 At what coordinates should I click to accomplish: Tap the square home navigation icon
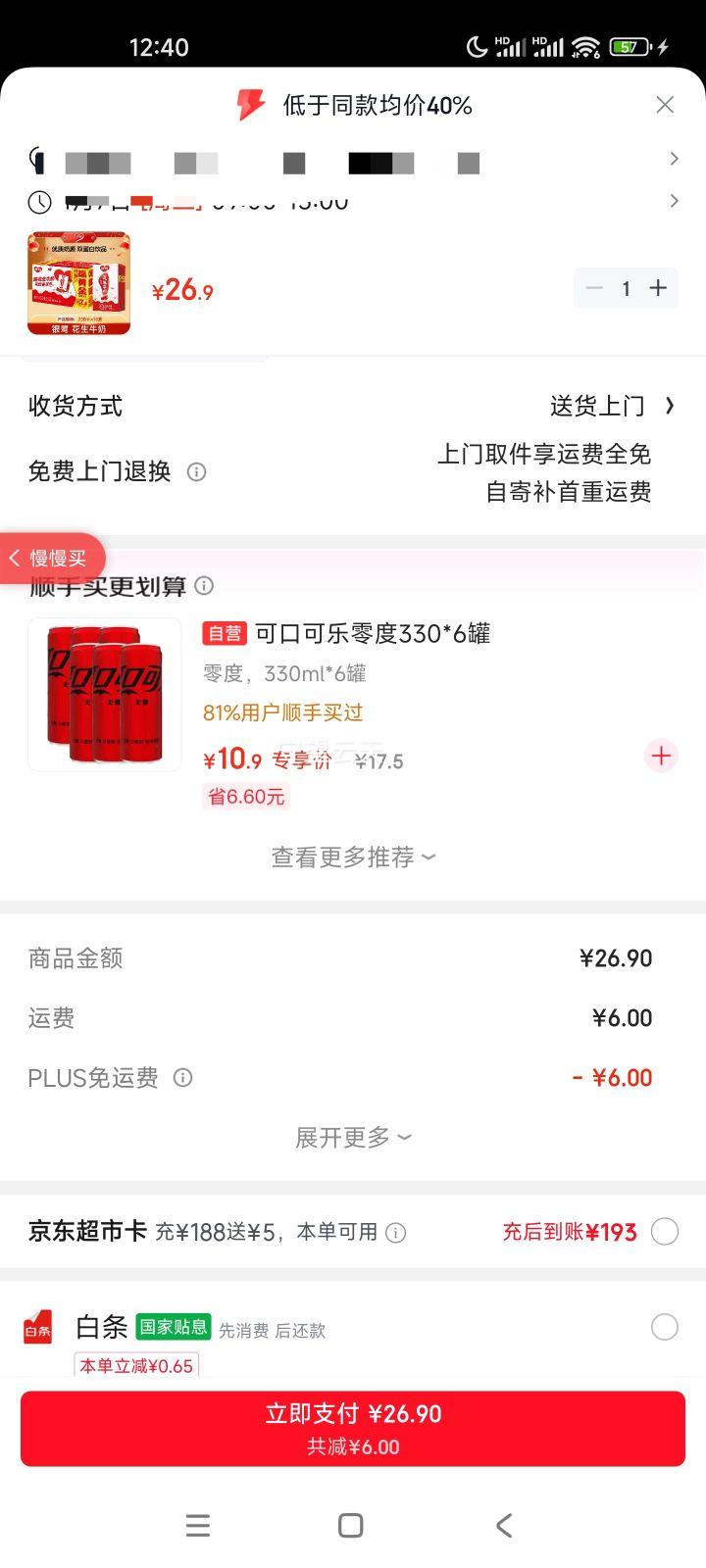[349, 1525]
